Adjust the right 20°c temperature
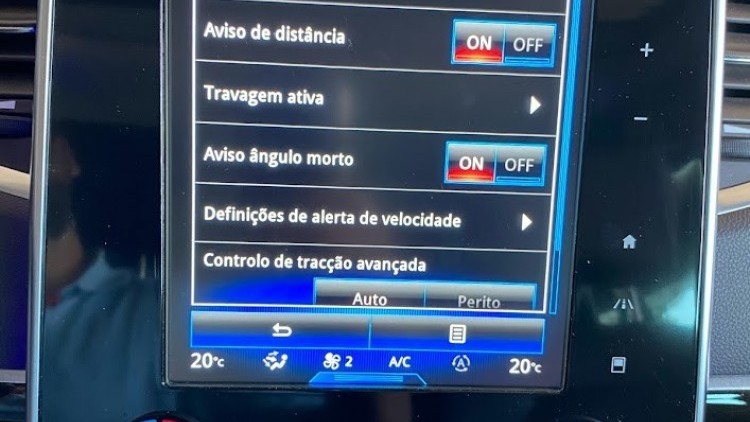Viewport: 750px width, 422px height. pyautogui.click(x=524, y=365)
